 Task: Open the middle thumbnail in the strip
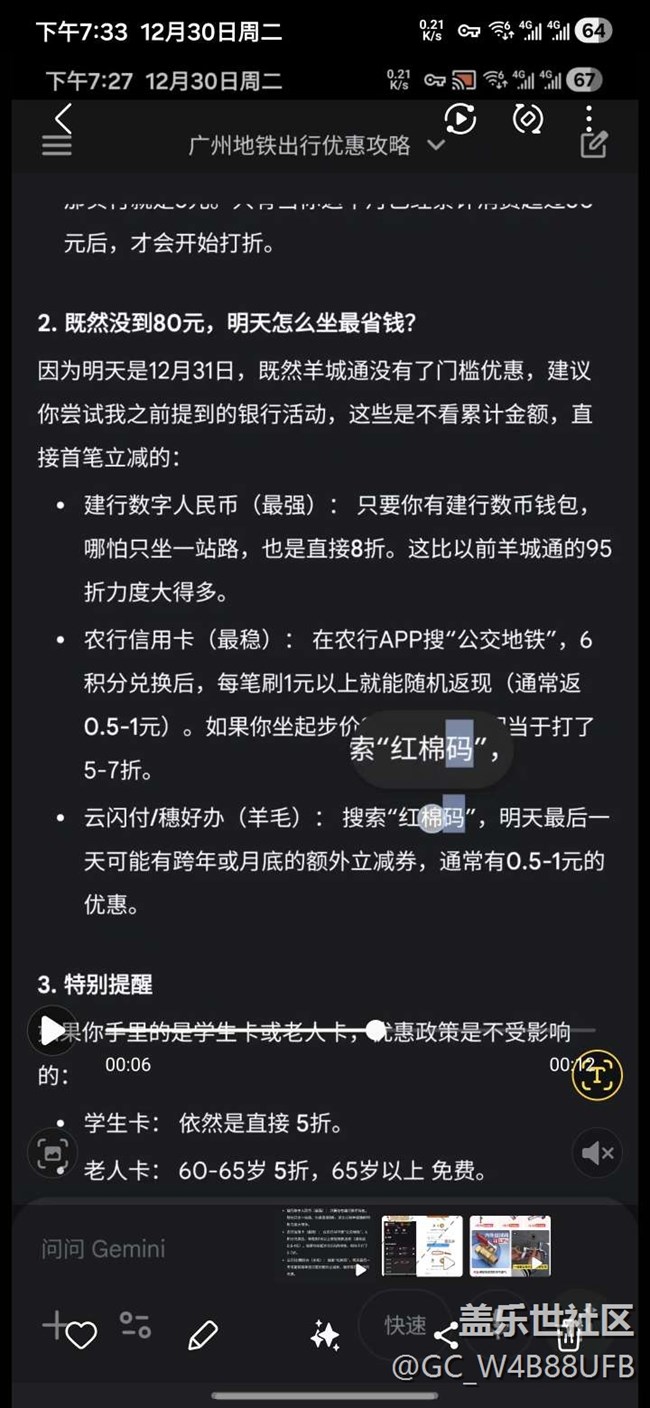tap(422, 1246)
